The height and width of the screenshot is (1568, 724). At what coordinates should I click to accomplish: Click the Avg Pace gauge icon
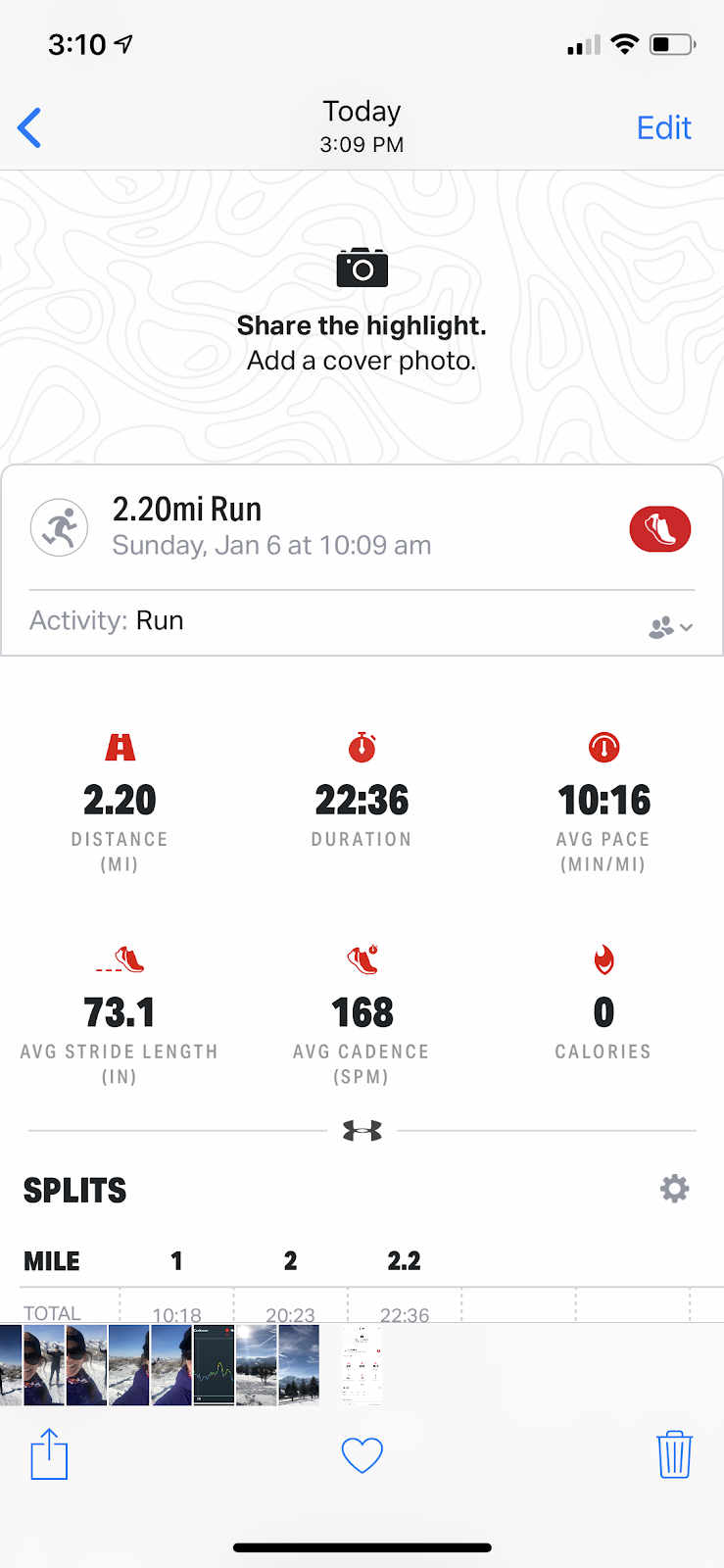point(603,746)
